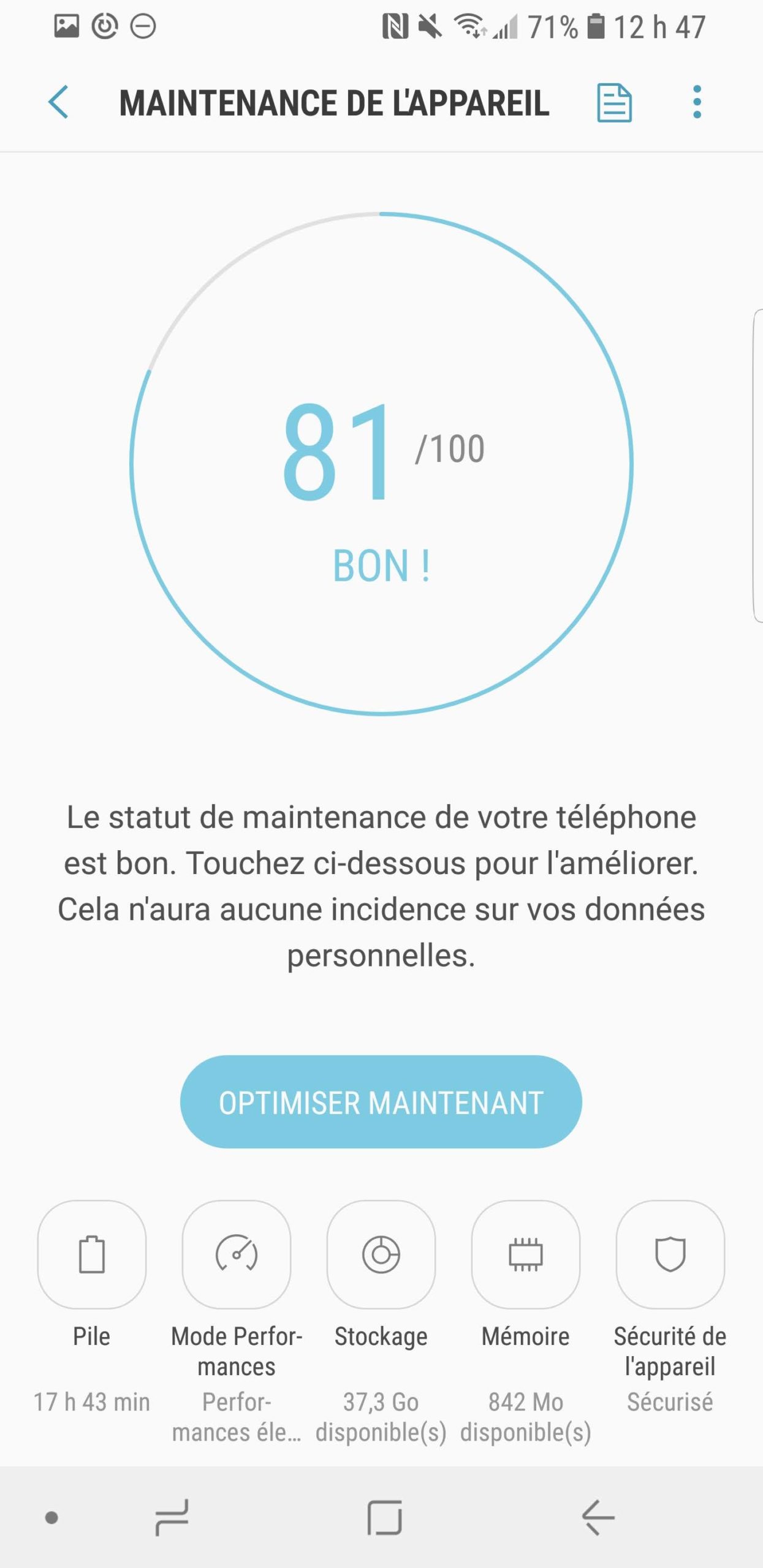Image resolution: width=763 pixels, height=1568 pixels.
Task: View Stockage storage details
Action: click(381, 1255)
